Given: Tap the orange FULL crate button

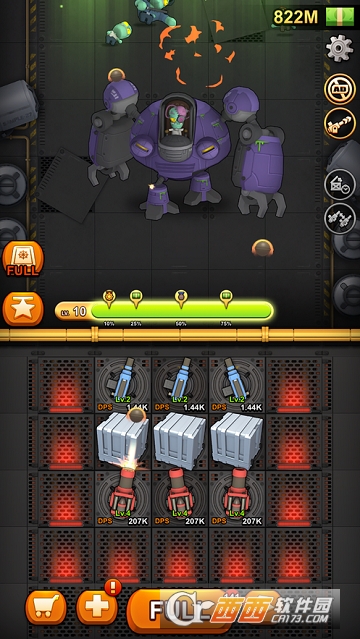Looking at the screenshot, I should tap(23, 260).
